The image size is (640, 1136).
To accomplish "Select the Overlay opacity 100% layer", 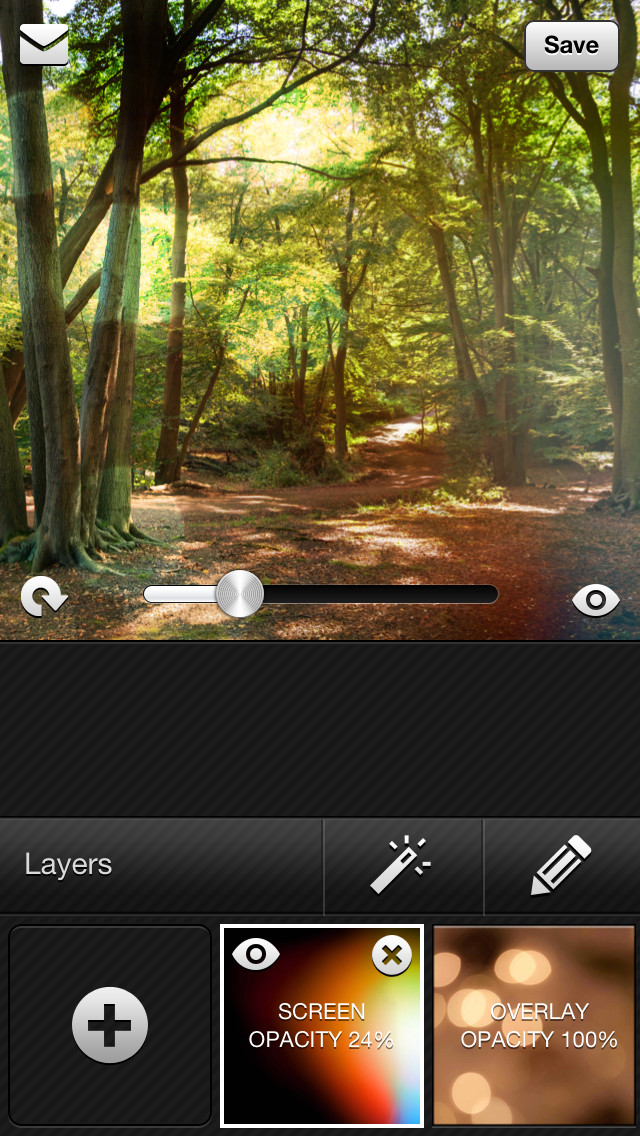I will 536,1024.
